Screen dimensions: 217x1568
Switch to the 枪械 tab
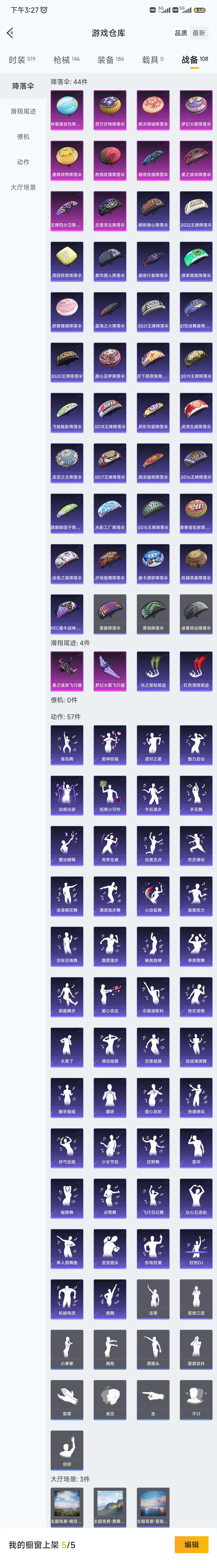[x=66, y=60]
